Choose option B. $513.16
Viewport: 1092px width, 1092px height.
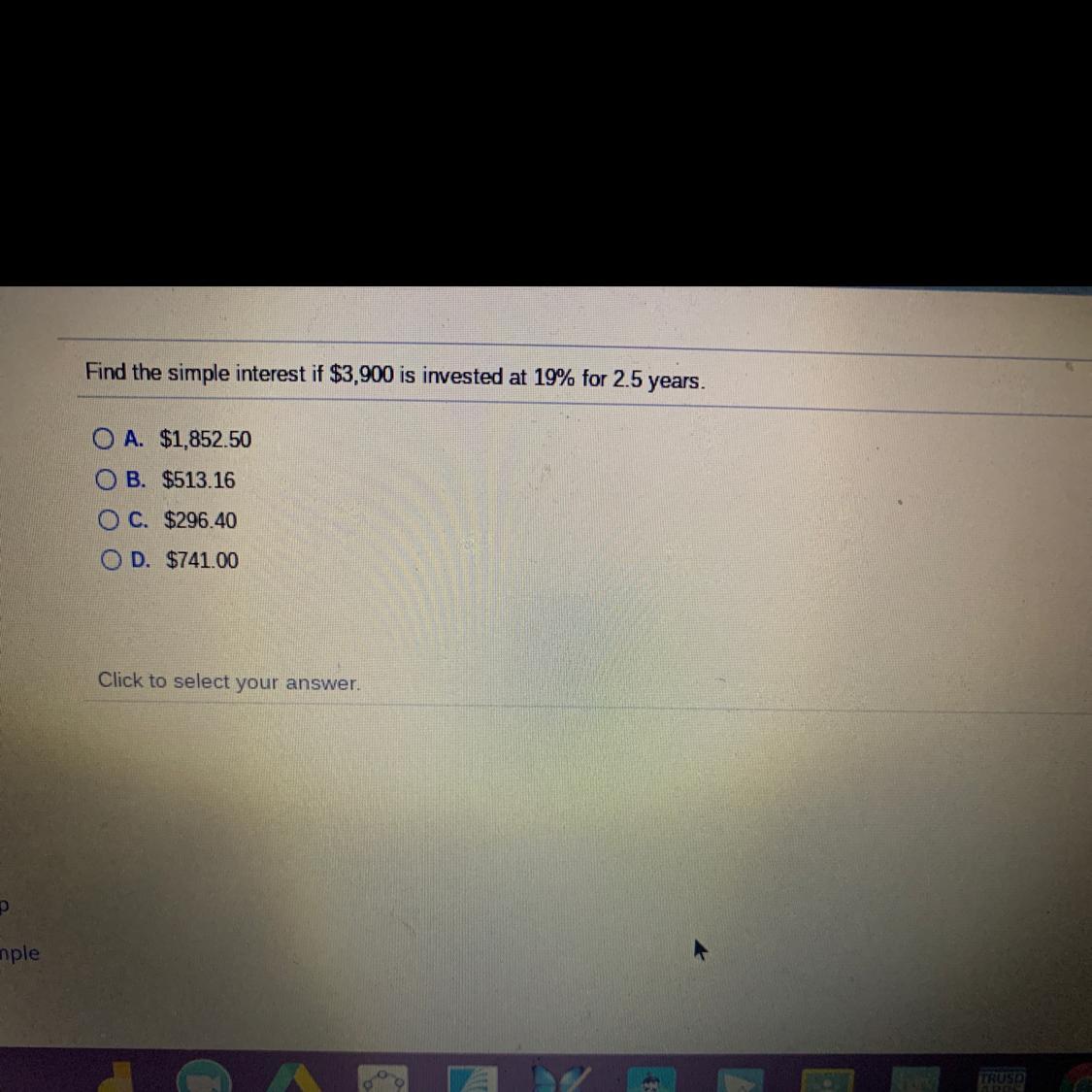pos(107,480)
